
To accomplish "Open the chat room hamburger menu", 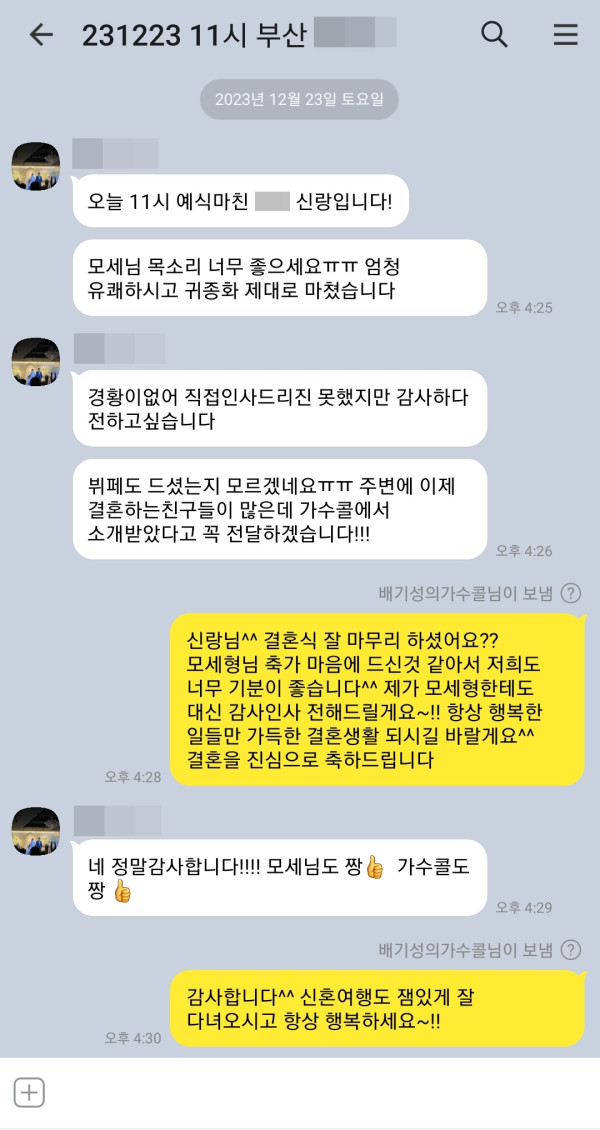I will (566, 35).
